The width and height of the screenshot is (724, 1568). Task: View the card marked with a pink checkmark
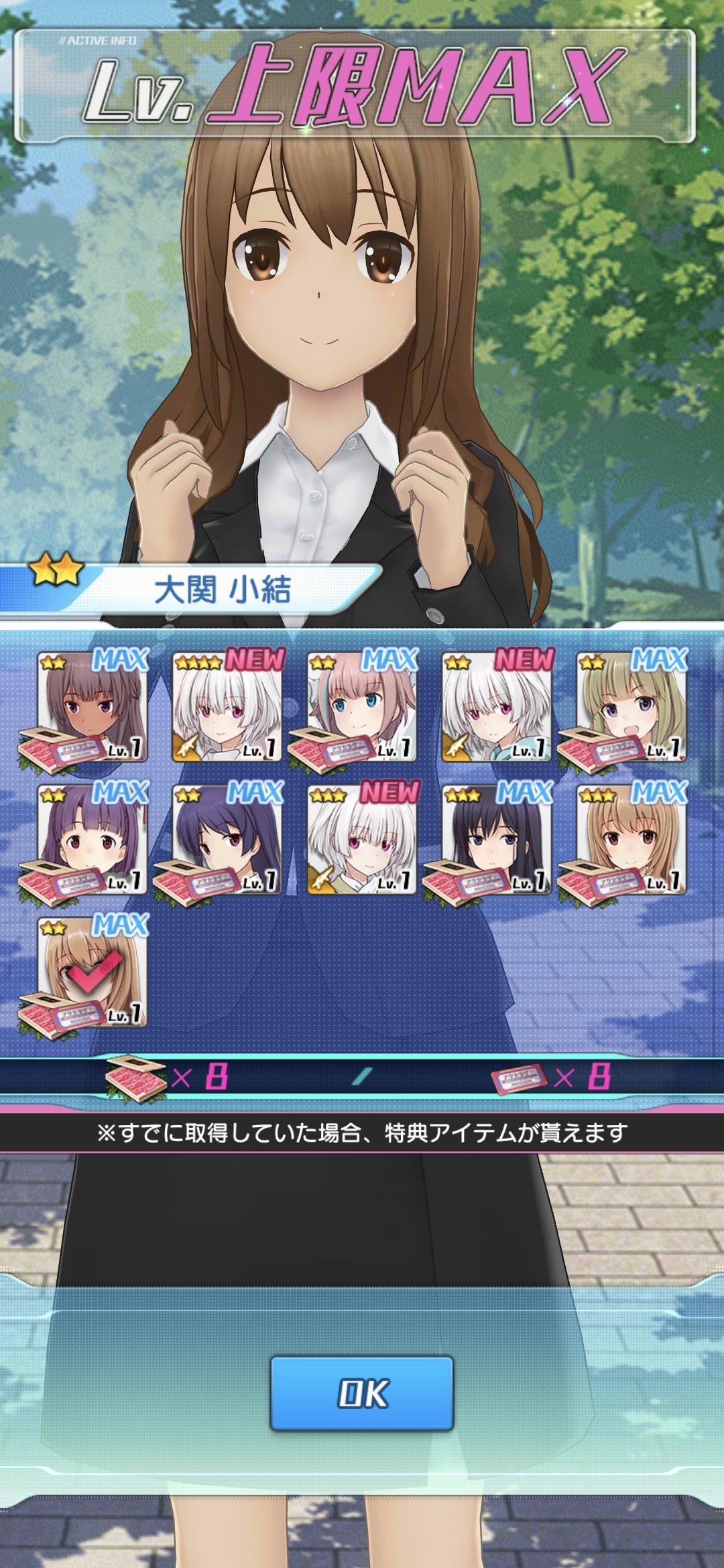tap(93, 973)
